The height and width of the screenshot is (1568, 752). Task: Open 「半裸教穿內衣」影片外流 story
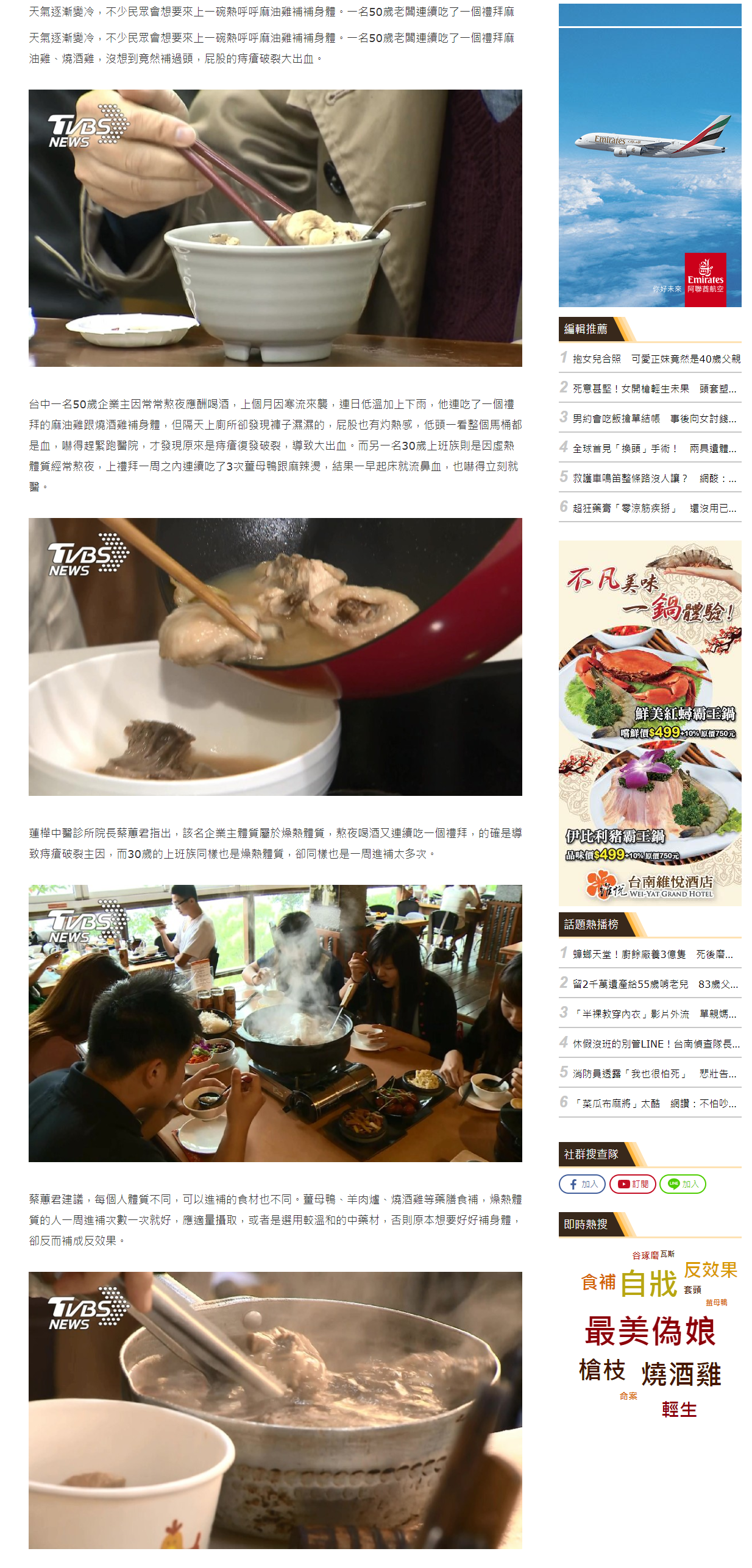click(x=654, y=1013)
